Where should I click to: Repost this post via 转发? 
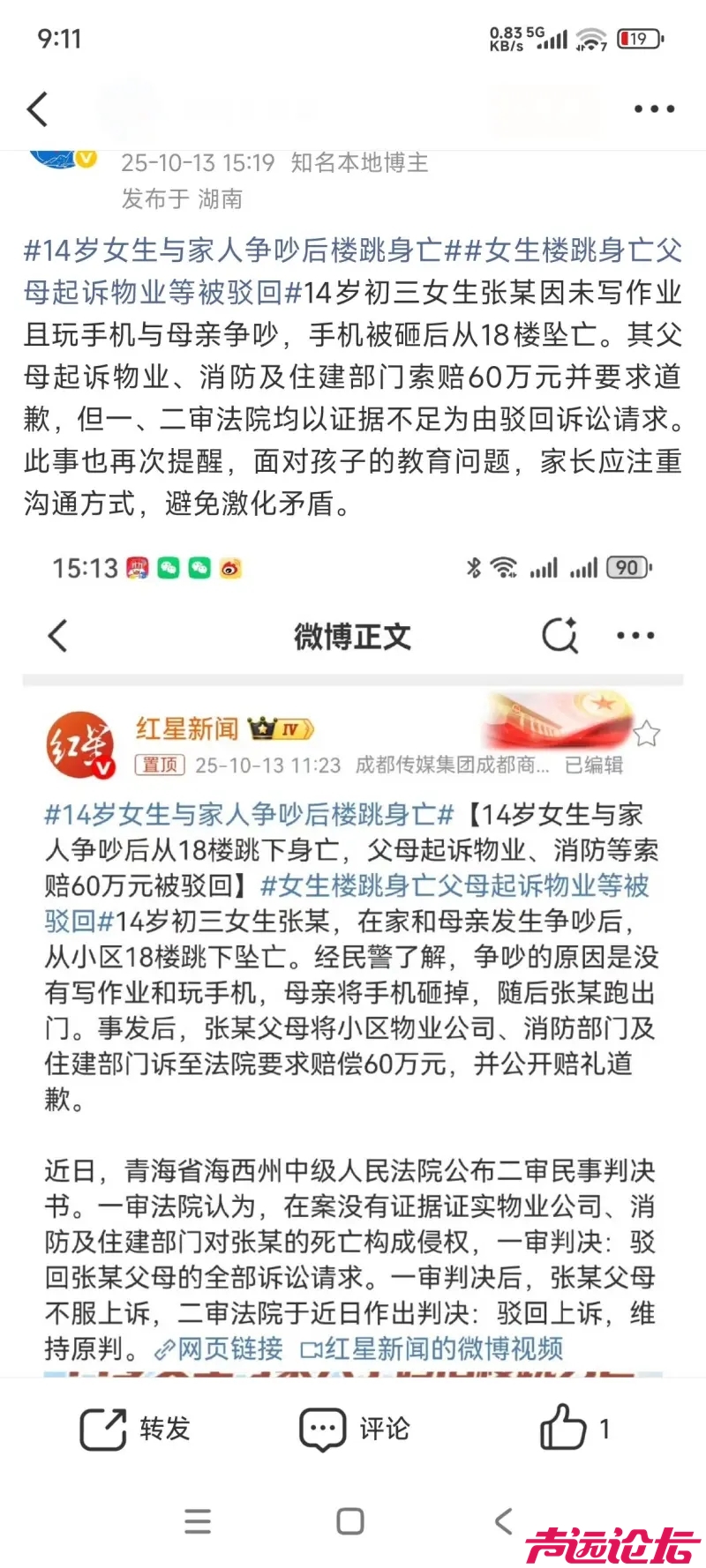coord(135,1429)
